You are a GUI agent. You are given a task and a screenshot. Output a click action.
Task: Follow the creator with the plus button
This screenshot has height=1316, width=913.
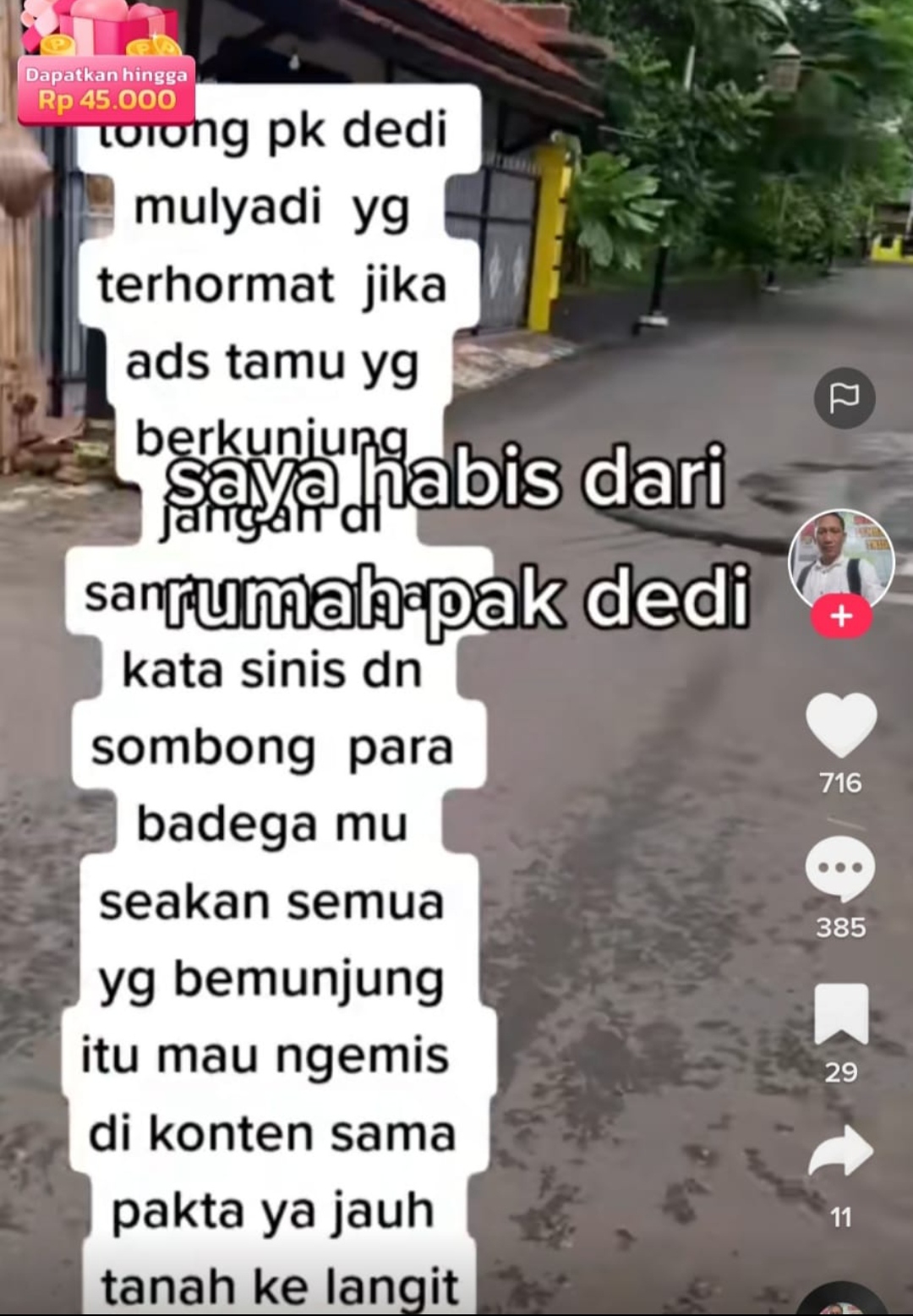(840, 617)
